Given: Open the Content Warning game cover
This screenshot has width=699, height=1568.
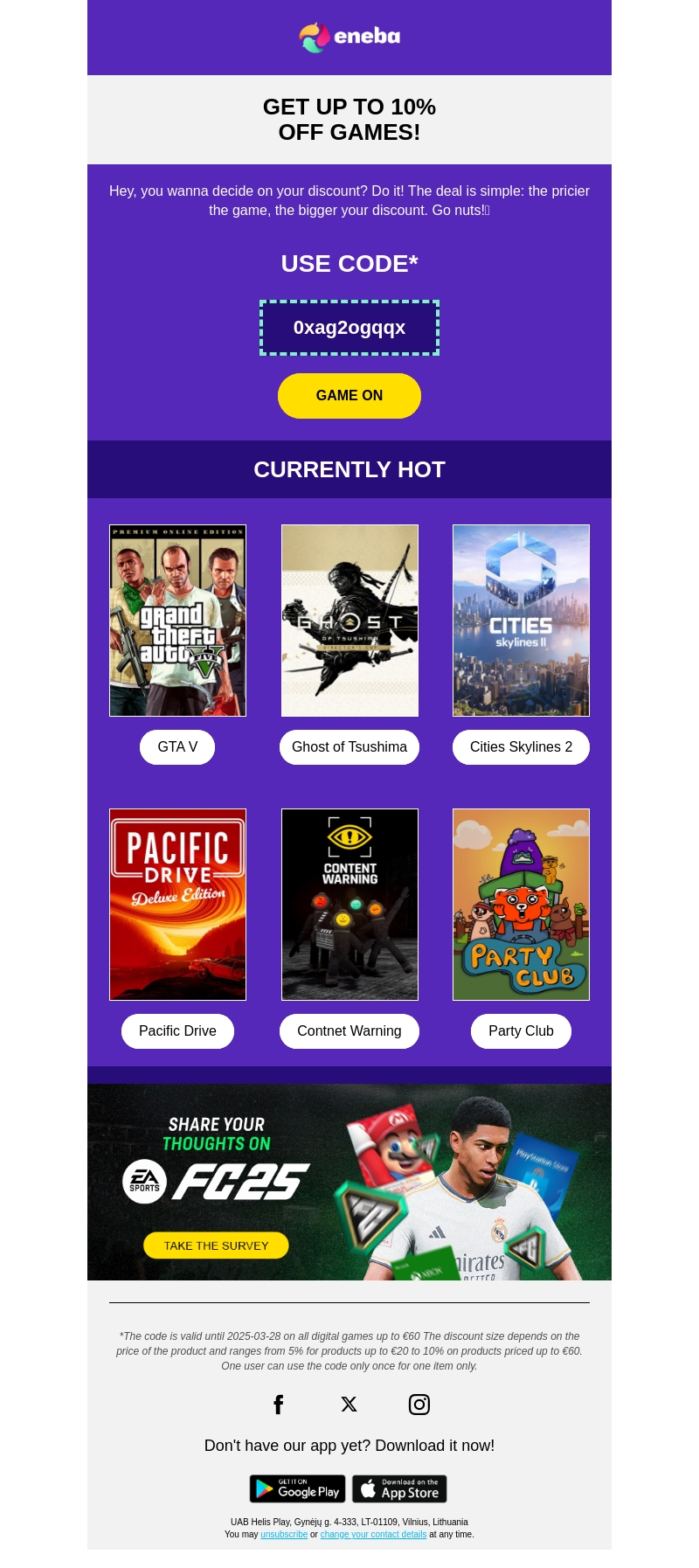Looking at the screenshot, I should [x=349, y=905].
